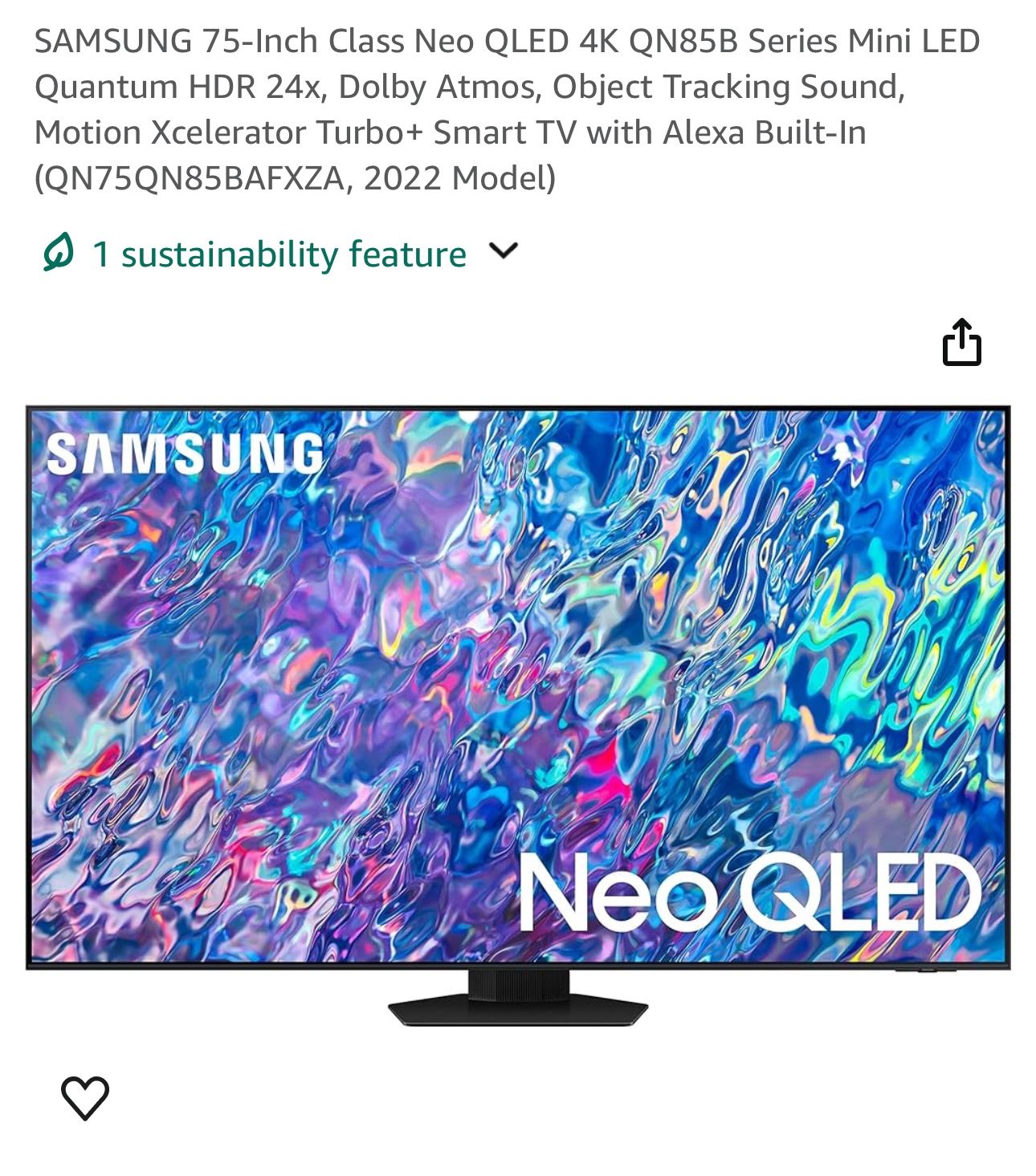Add the TV to your wish list with the heart
The height and width of the screenshot is (1176, 1036).
click(x=85, y=1097)
